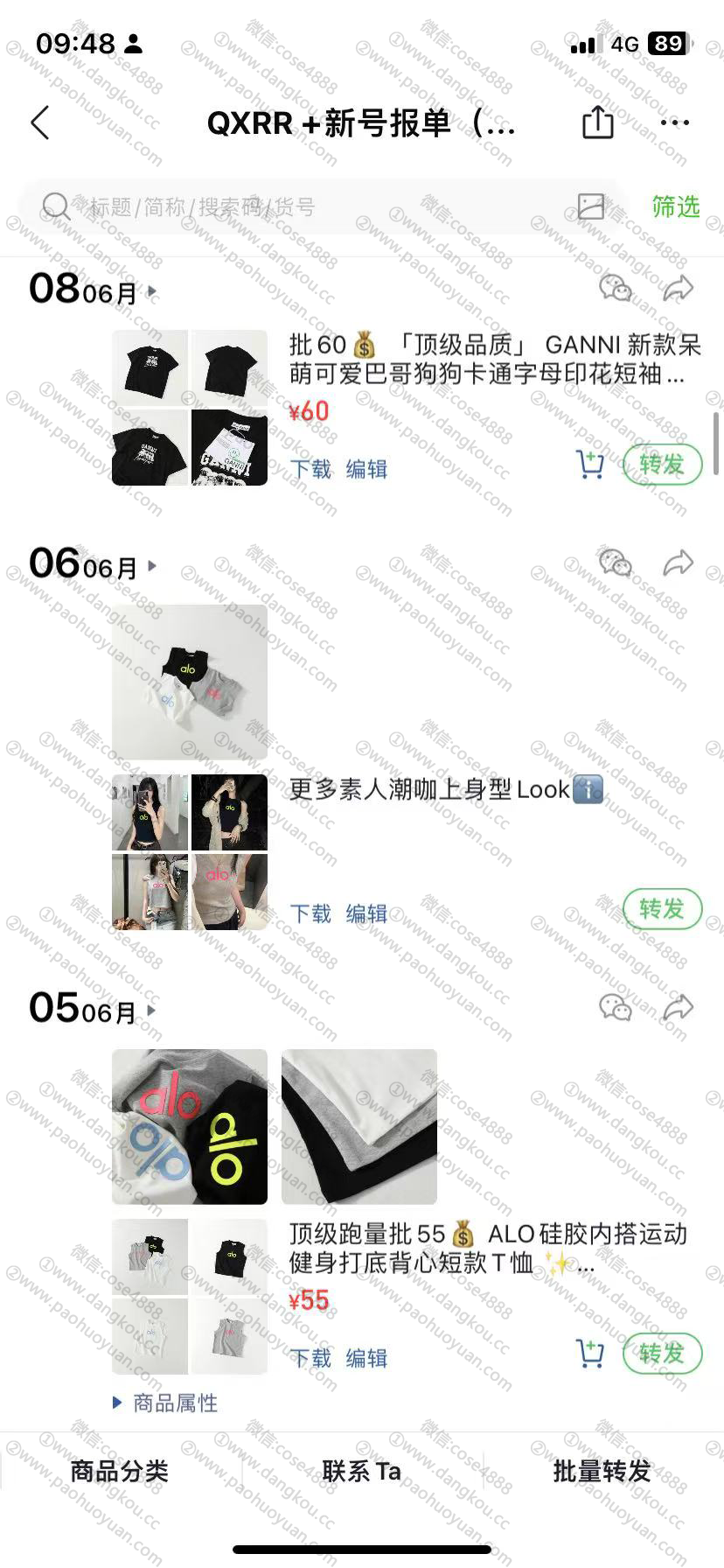Image resolution: width=724 pixels, height=1568 pixels.
Task: Tap 转发 on the GANNI item
Action: 662,465
